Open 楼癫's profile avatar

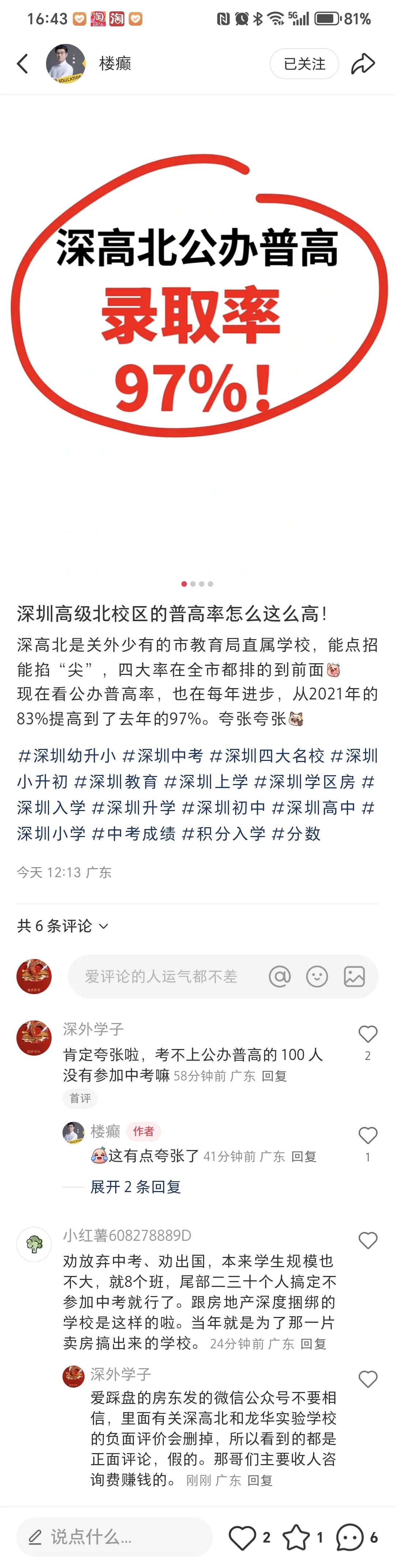tap(65, 63)
